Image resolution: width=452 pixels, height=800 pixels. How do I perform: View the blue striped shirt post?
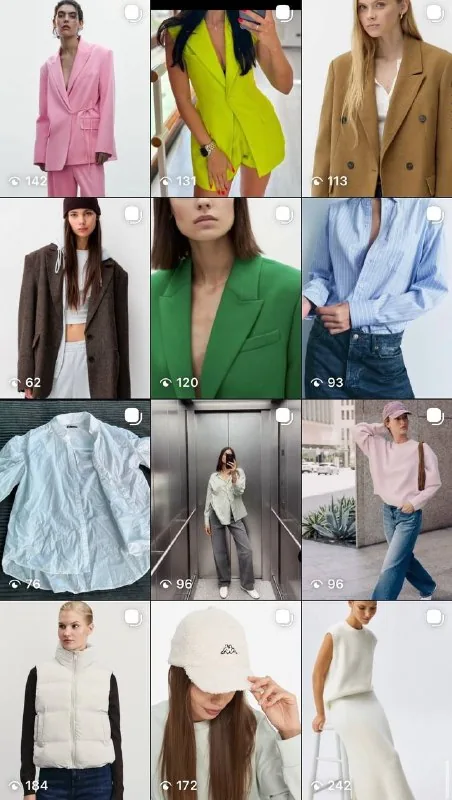377,298
